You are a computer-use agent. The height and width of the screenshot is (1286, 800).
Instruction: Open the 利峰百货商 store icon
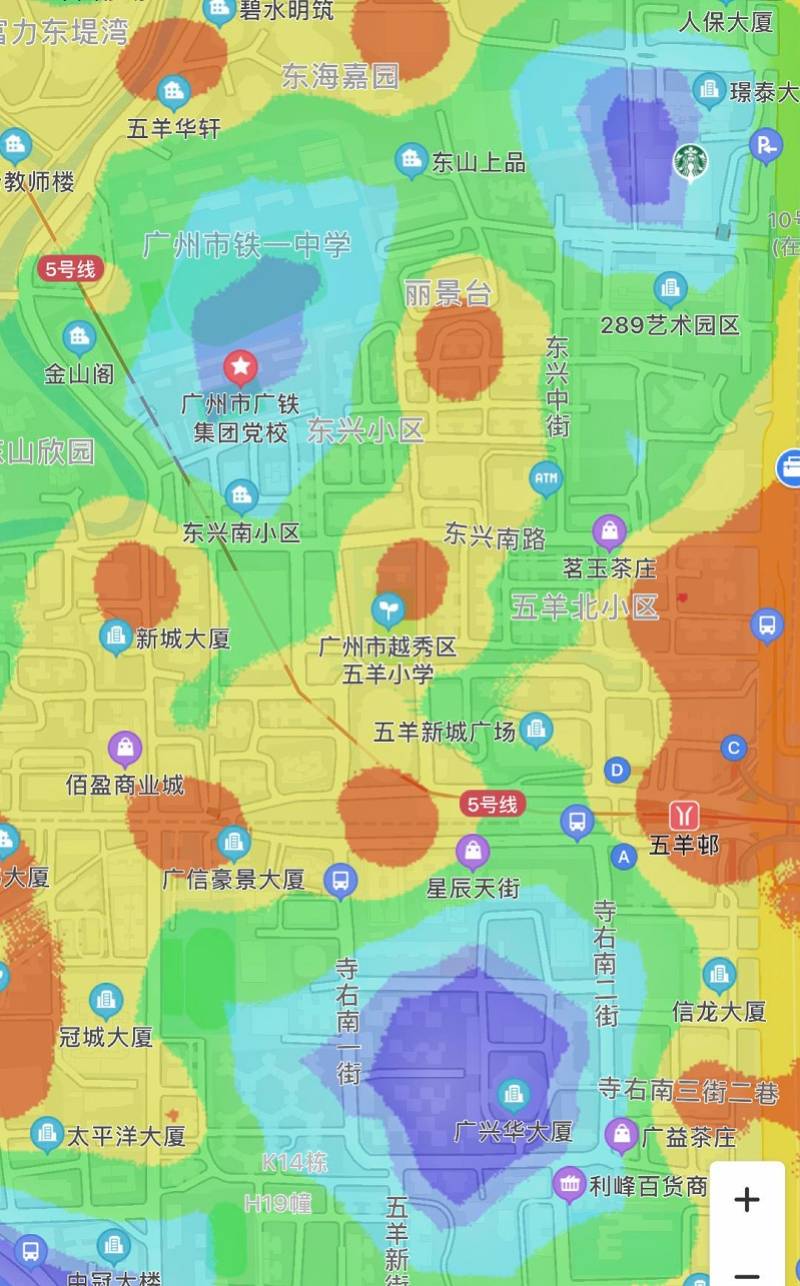pos(569,1182)
